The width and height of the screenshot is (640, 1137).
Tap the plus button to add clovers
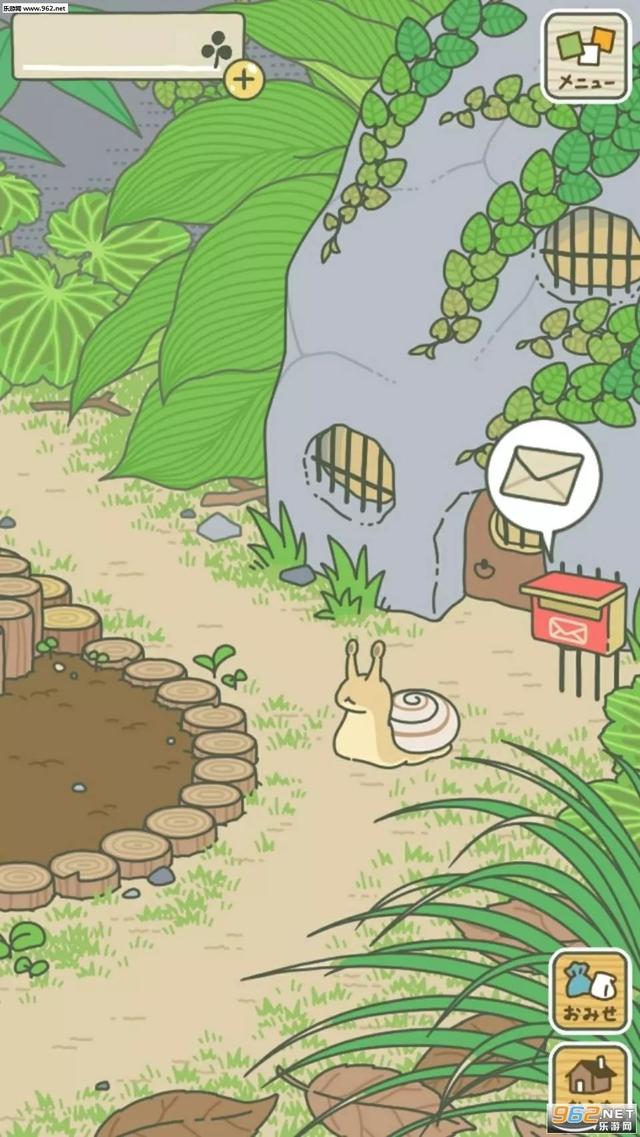coord(243,79)
